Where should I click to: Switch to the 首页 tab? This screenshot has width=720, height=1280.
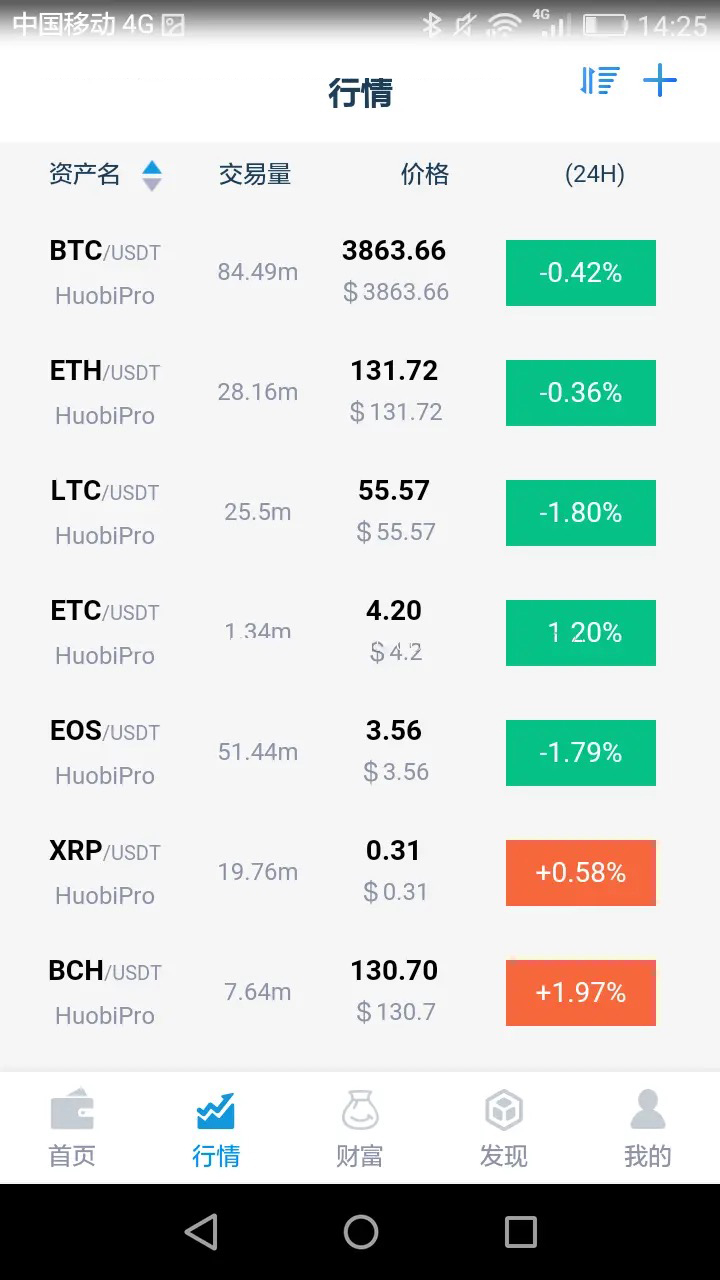point(72,1128)
